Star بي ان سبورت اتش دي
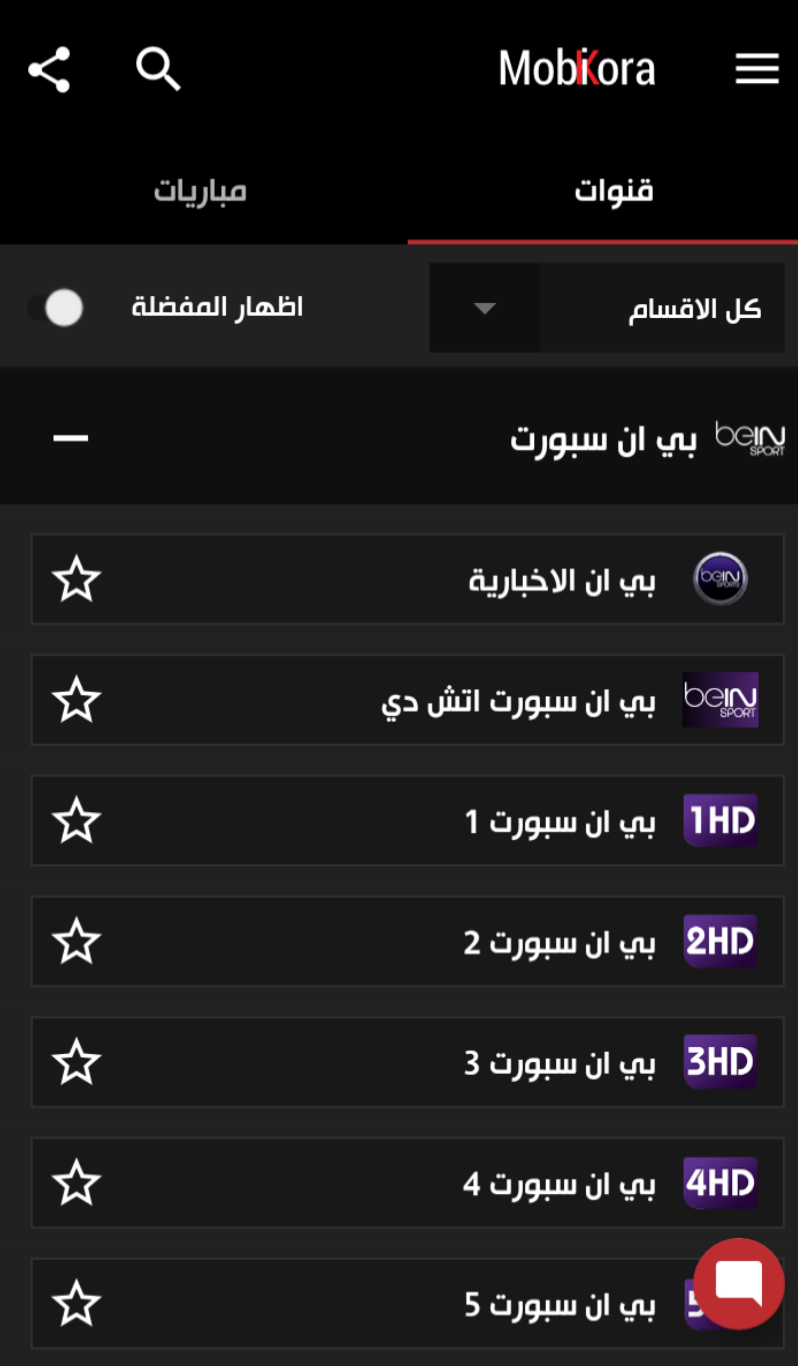Screen dimensions: 798x1366 [x=76, y=700]
